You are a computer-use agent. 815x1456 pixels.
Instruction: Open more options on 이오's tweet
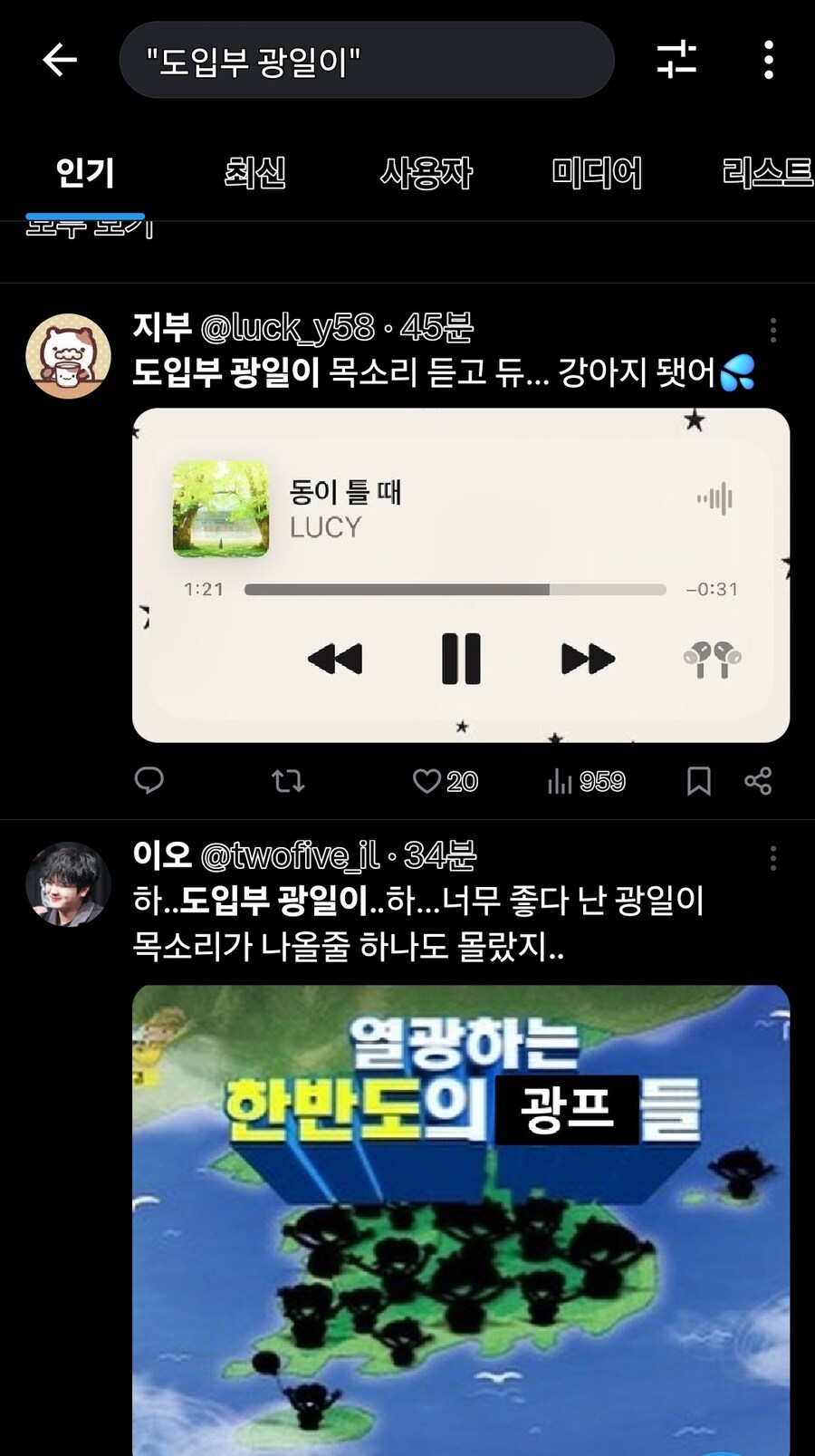point(773,856)
